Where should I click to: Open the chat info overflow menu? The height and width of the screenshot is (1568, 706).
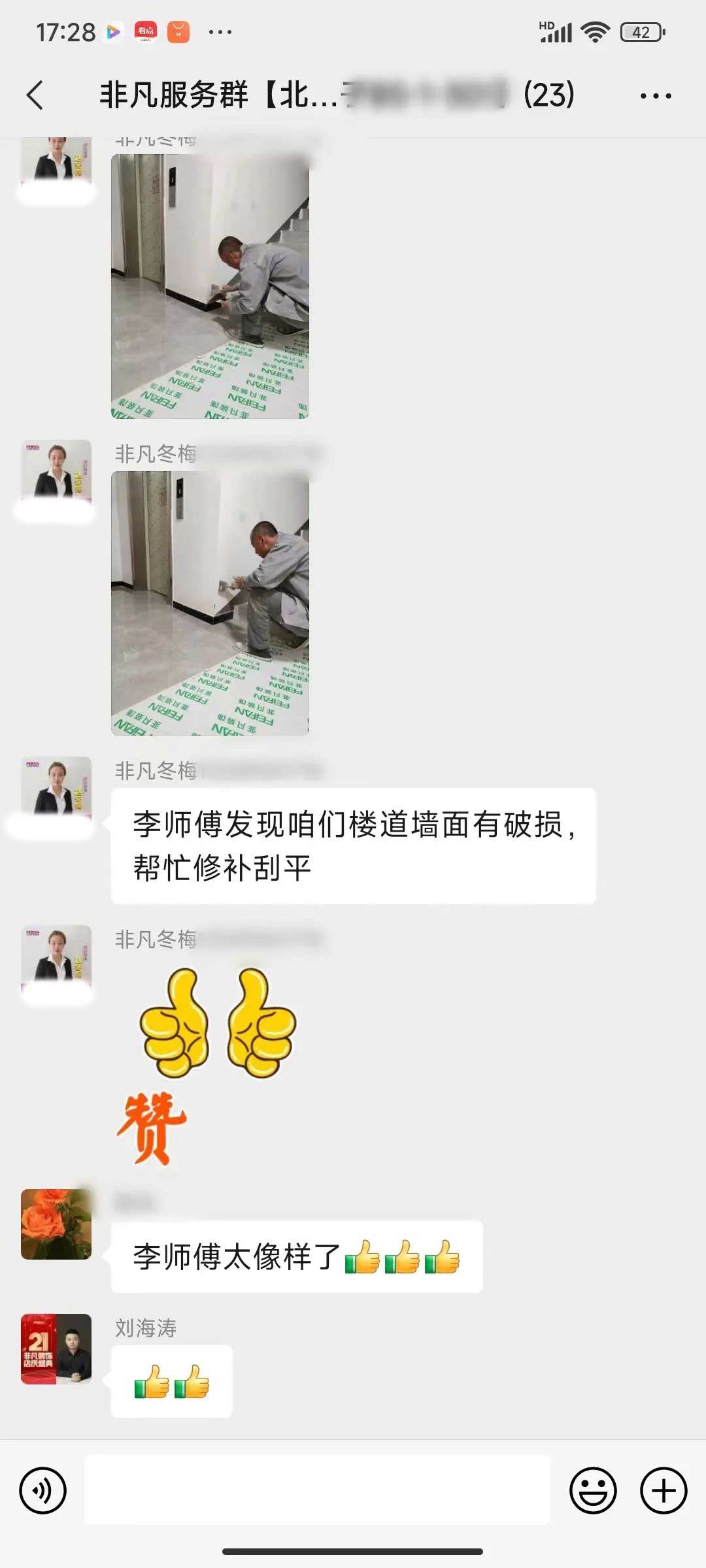pyautogui.click(x=655, y=96)
